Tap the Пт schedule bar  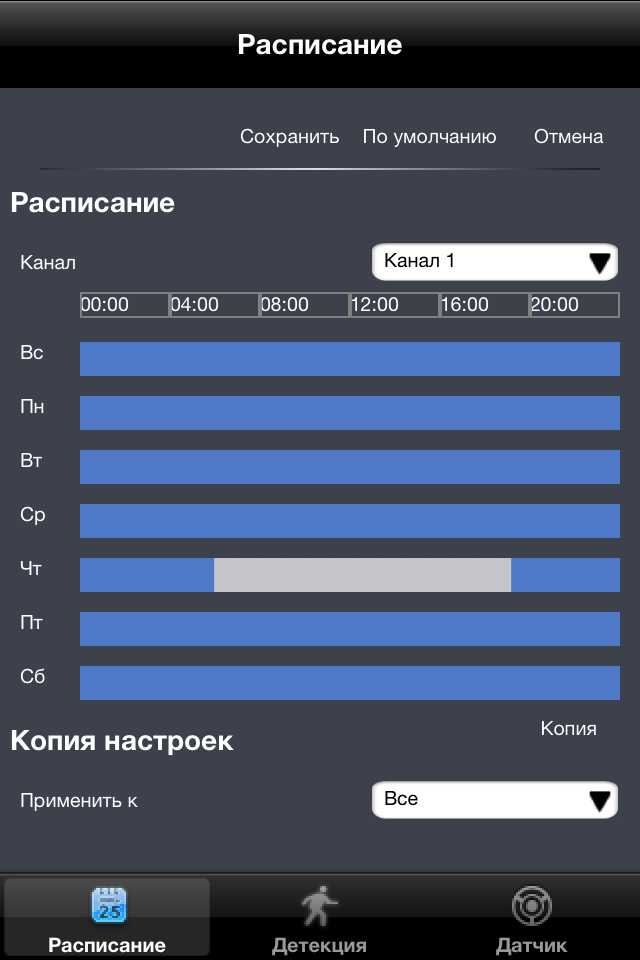(350, 629)
